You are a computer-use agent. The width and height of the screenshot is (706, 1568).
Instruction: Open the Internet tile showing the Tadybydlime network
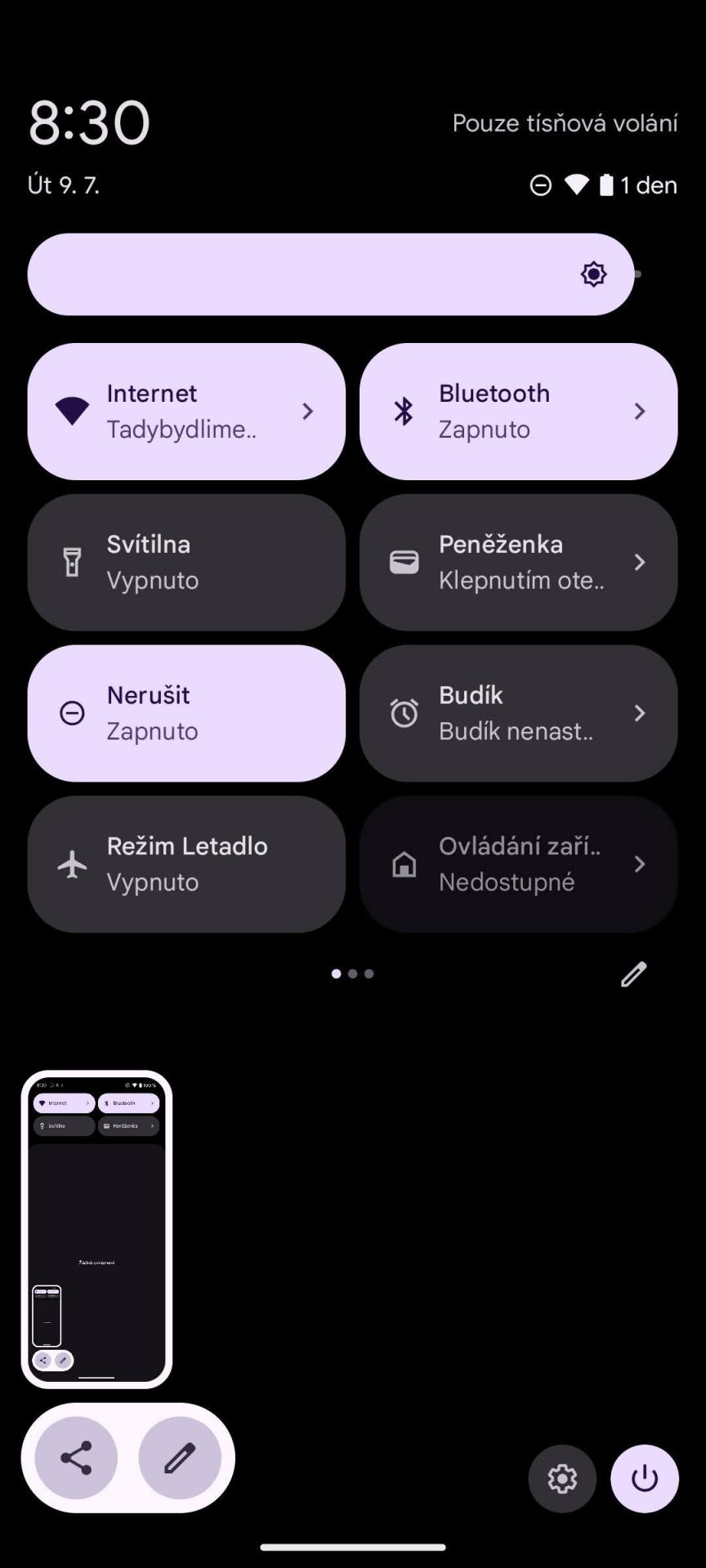click(186, 411)
